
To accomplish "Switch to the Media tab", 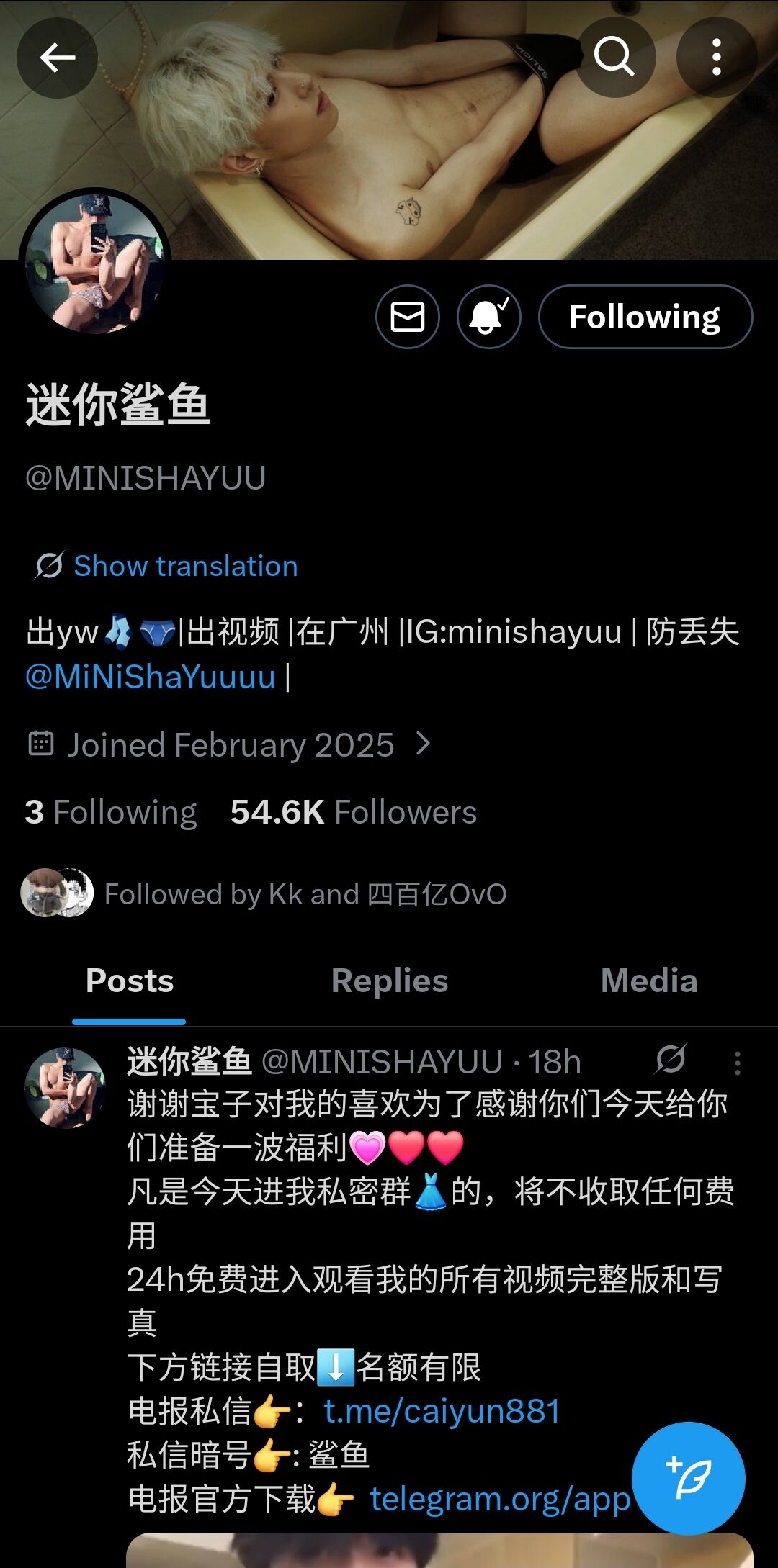I will coord(649,981).
